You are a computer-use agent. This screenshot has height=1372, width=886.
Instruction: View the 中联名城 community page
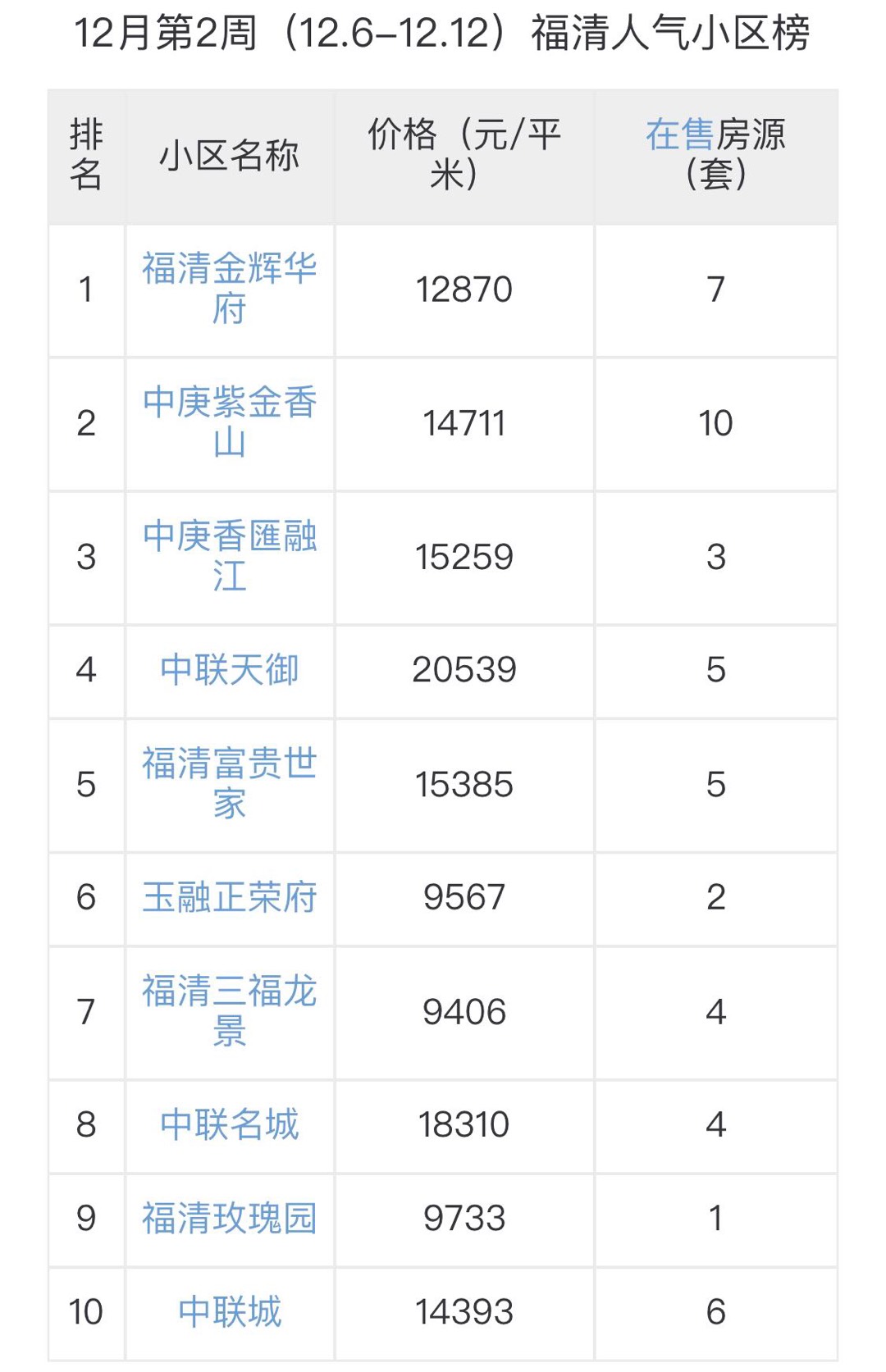[x=230, y=1124]
